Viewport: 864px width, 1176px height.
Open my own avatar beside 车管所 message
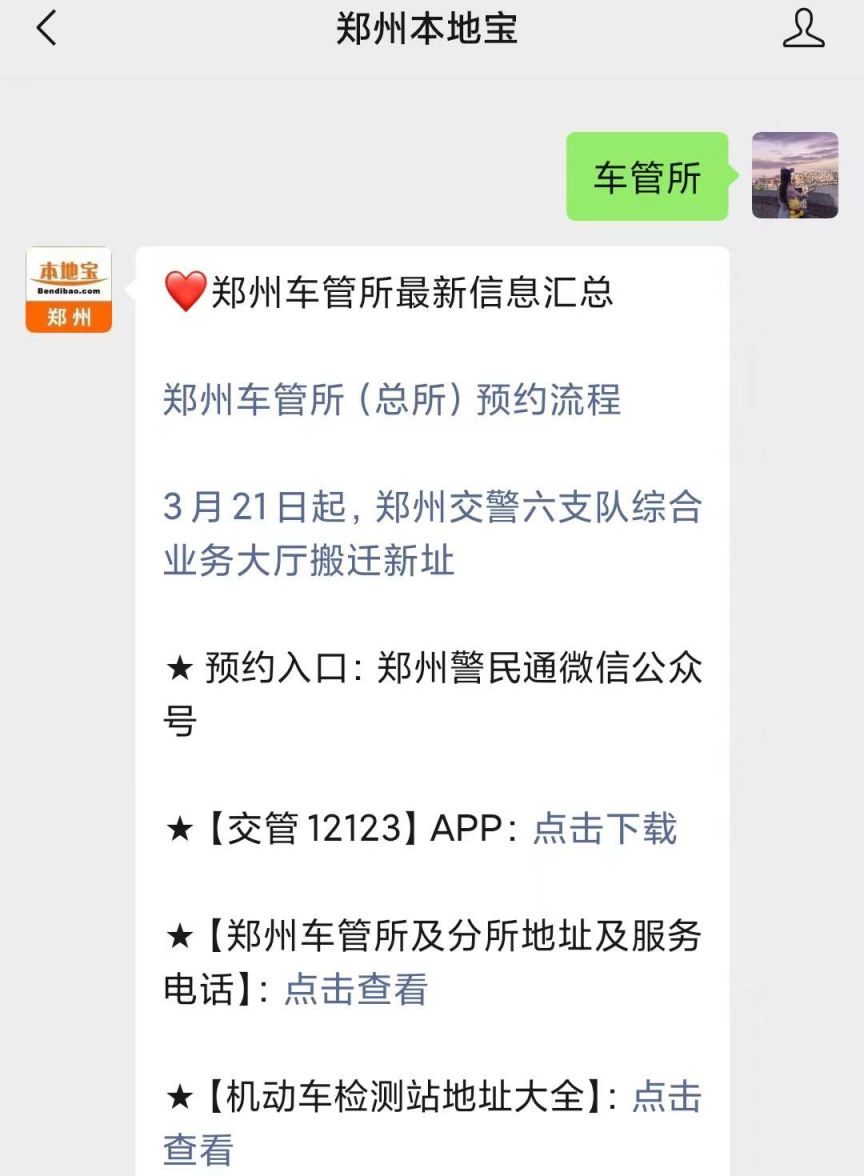coord(794,176)
